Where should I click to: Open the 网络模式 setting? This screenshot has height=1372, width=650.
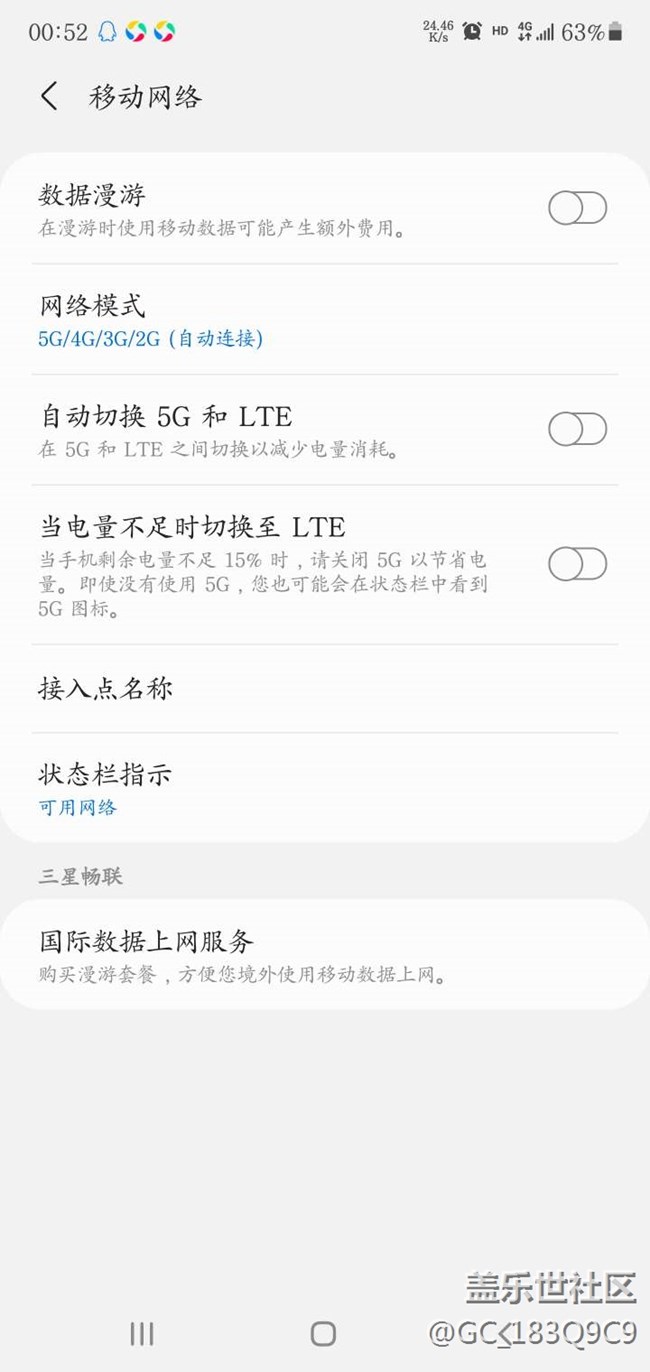[325, 320]
